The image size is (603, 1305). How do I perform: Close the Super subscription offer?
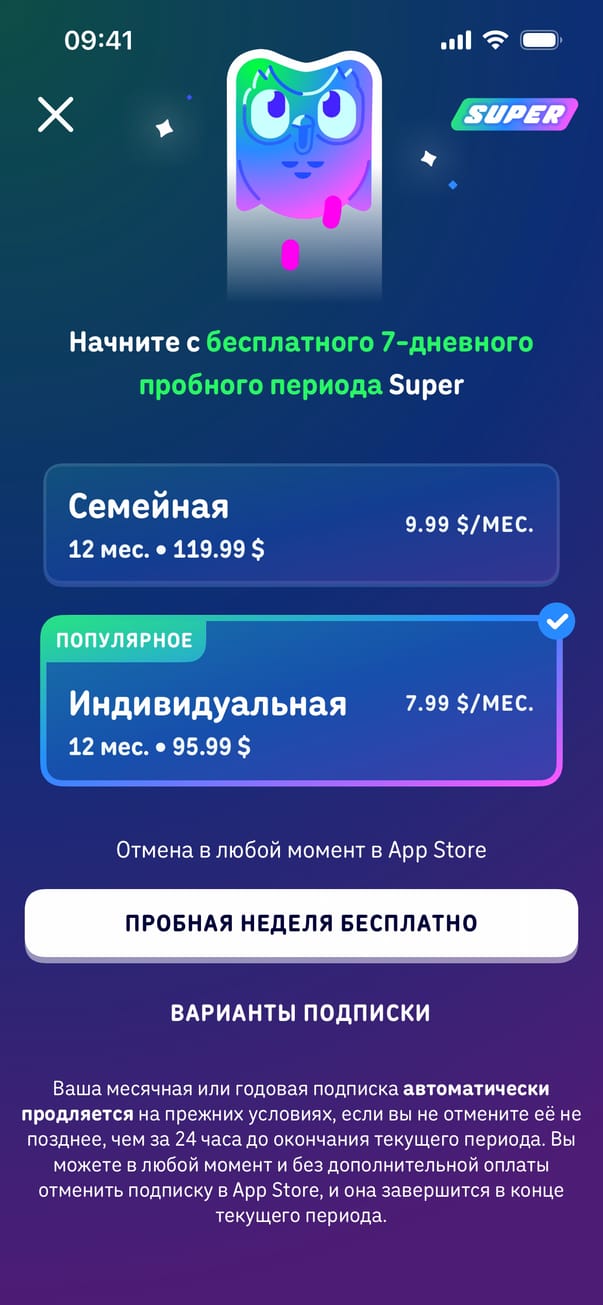click(x=56, y=114)
